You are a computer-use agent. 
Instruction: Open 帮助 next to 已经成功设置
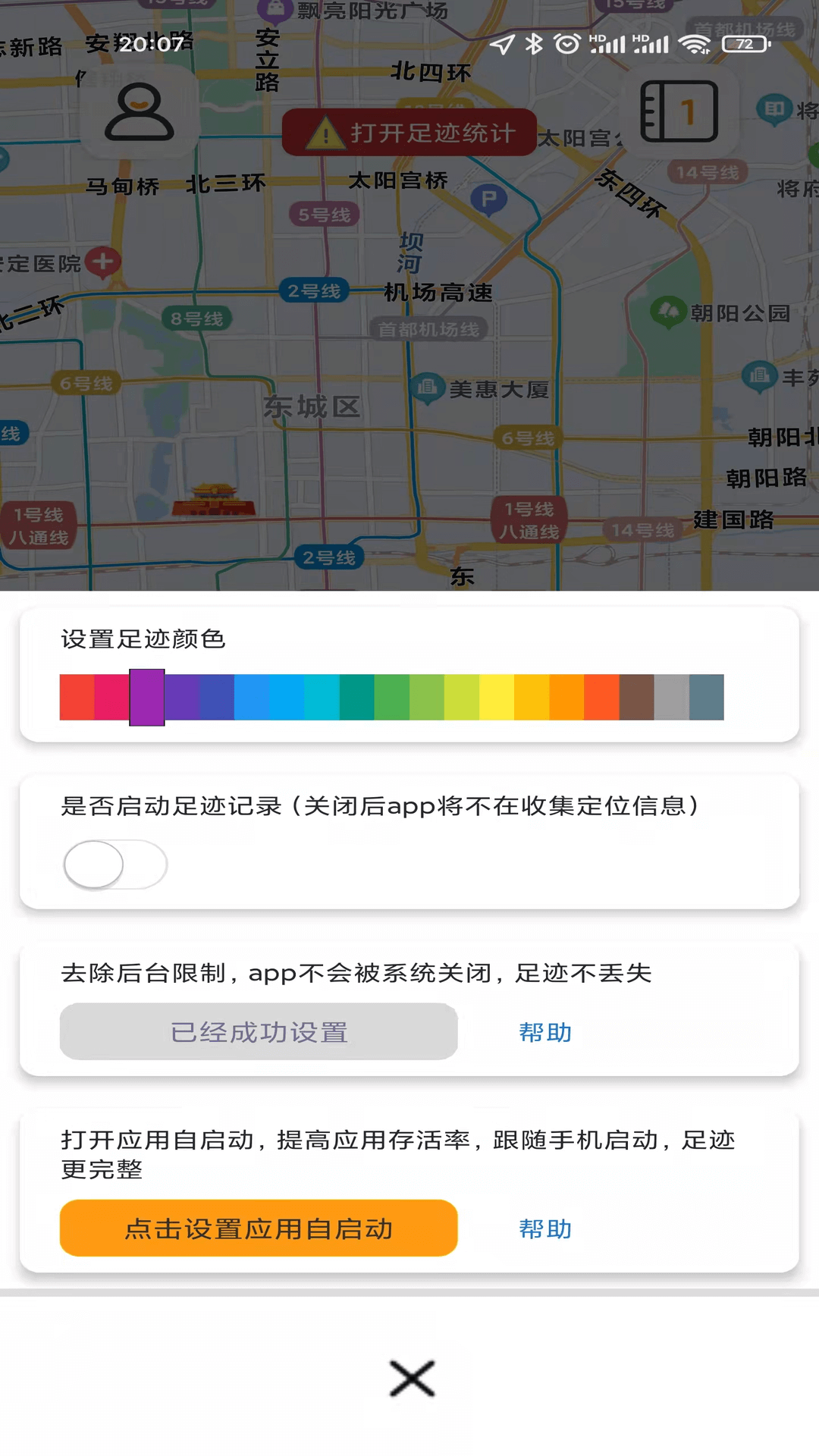[546, 1032]
